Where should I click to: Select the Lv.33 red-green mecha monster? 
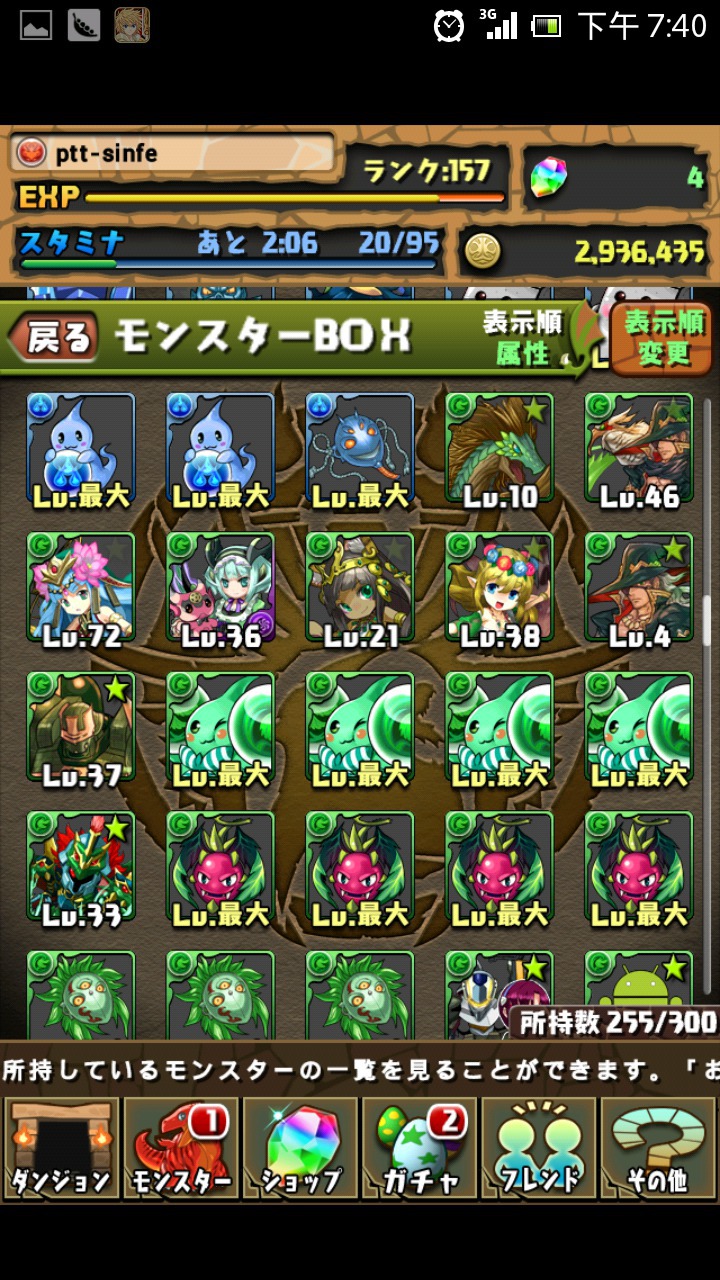80,868
